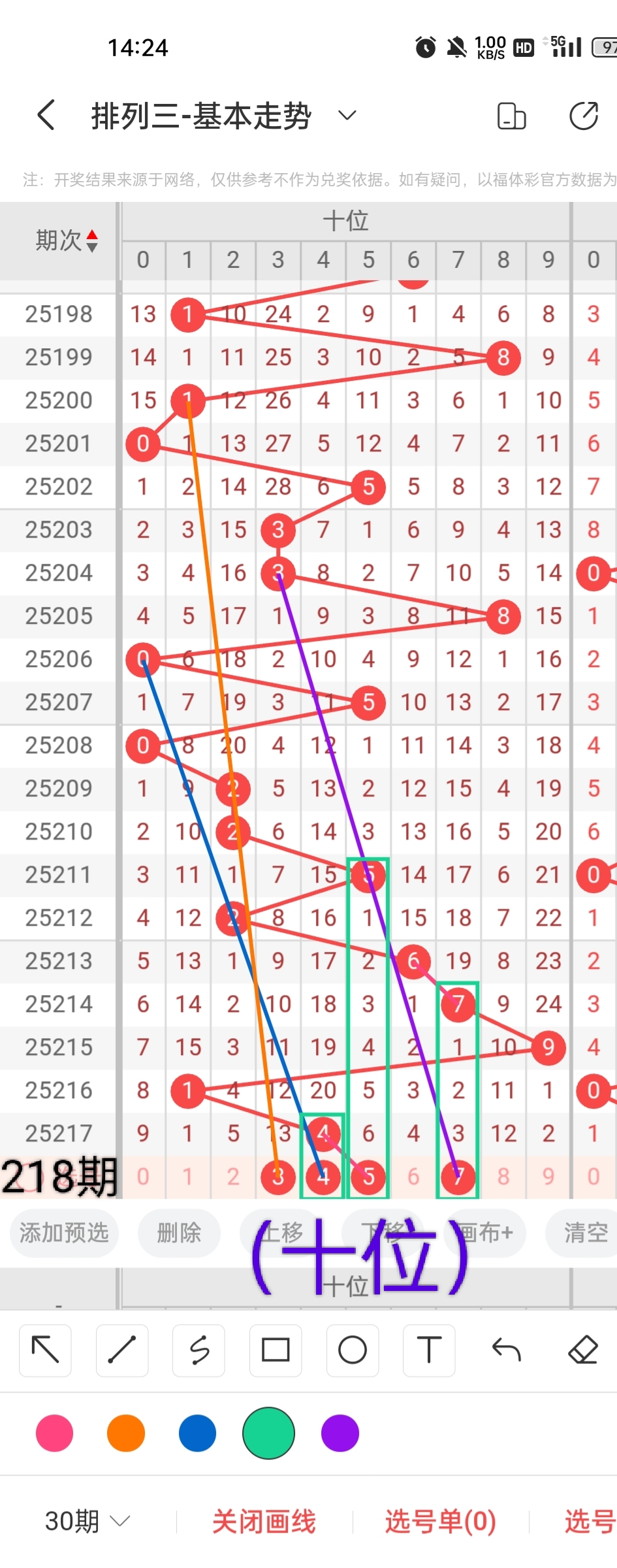617x1568 pixels.
Task: Choose the pink drawing color
Action: click(55, 1433)
